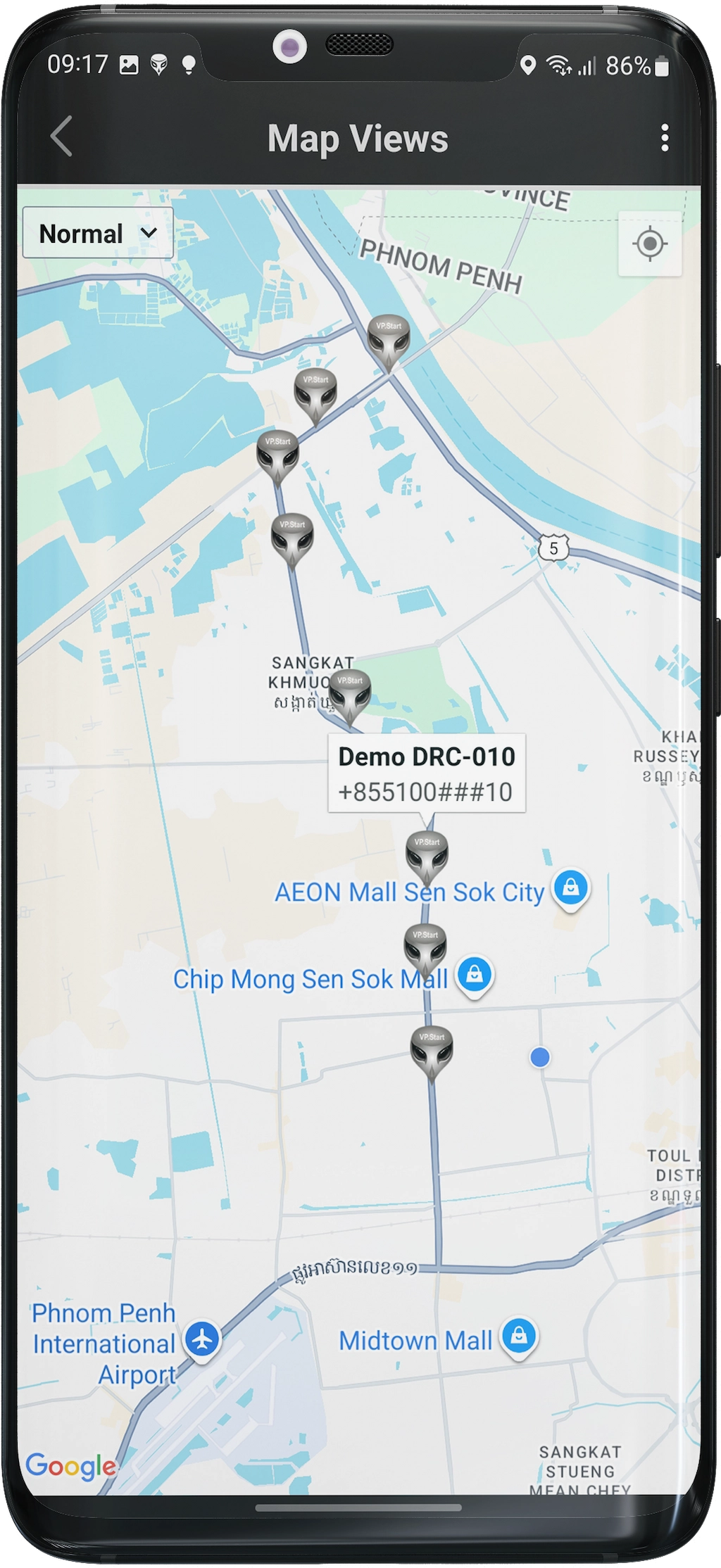Viewport: 721px width, 1568px height.
Task: Expand the Demo DRC-010 info window
Action: click(x=427, y=772)
